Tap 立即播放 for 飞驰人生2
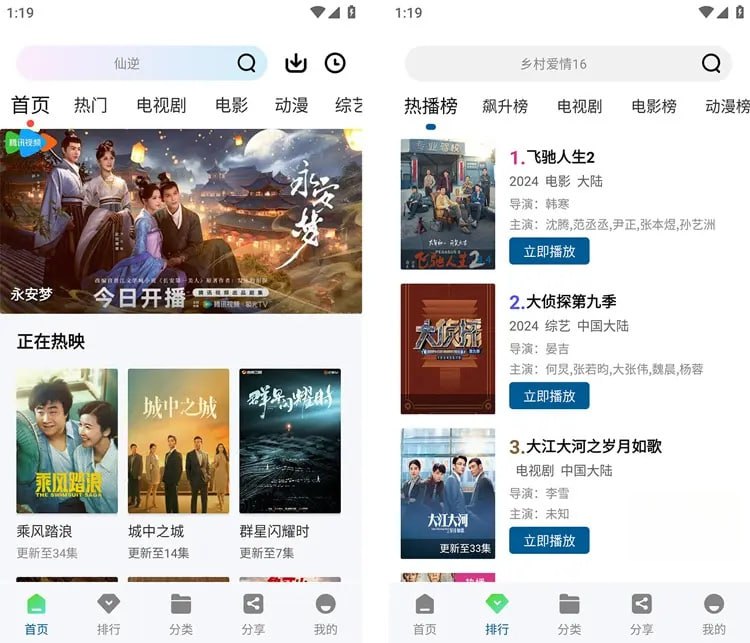This screenshot has width=750, height=643. pyautogui.click(x=549, y=251)
